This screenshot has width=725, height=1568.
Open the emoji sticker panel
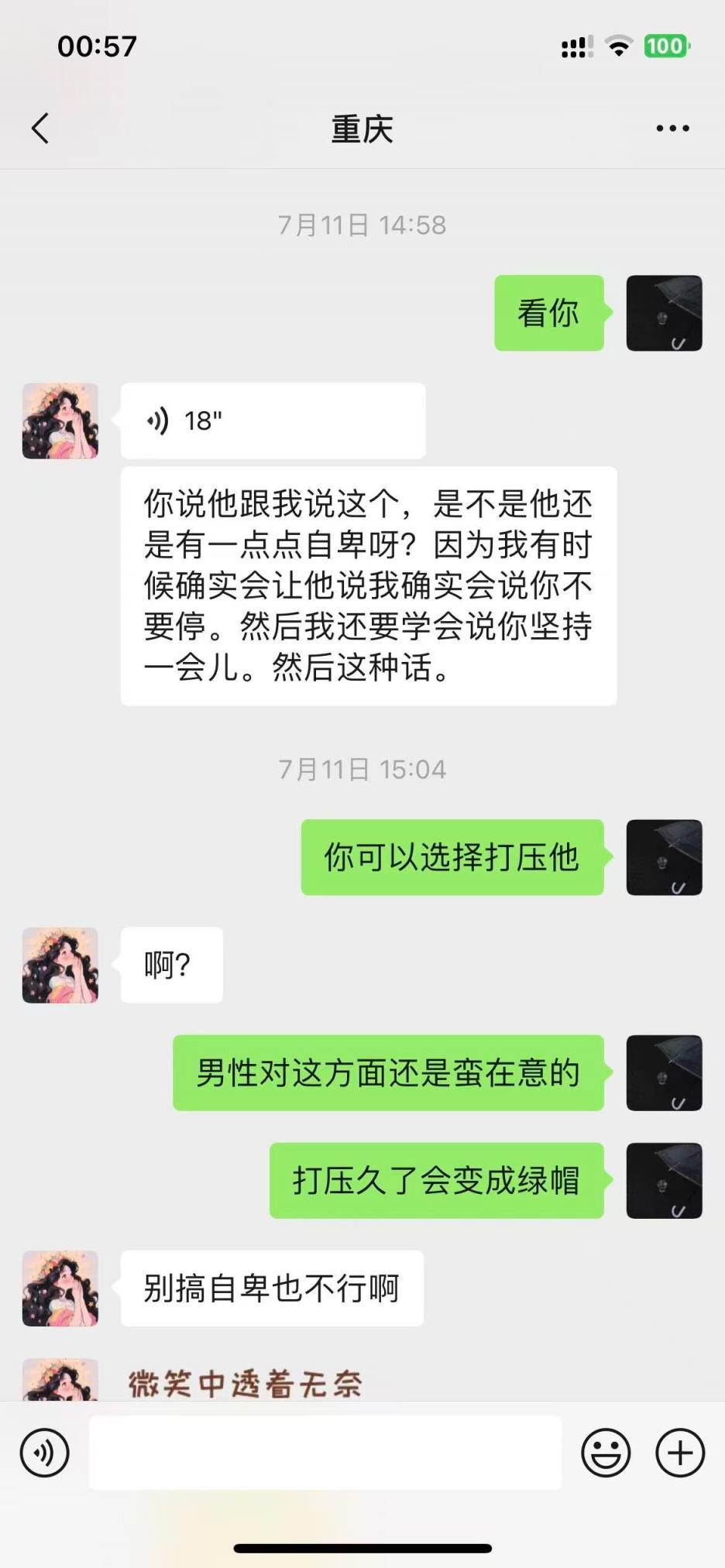[x=606, y=1453]
